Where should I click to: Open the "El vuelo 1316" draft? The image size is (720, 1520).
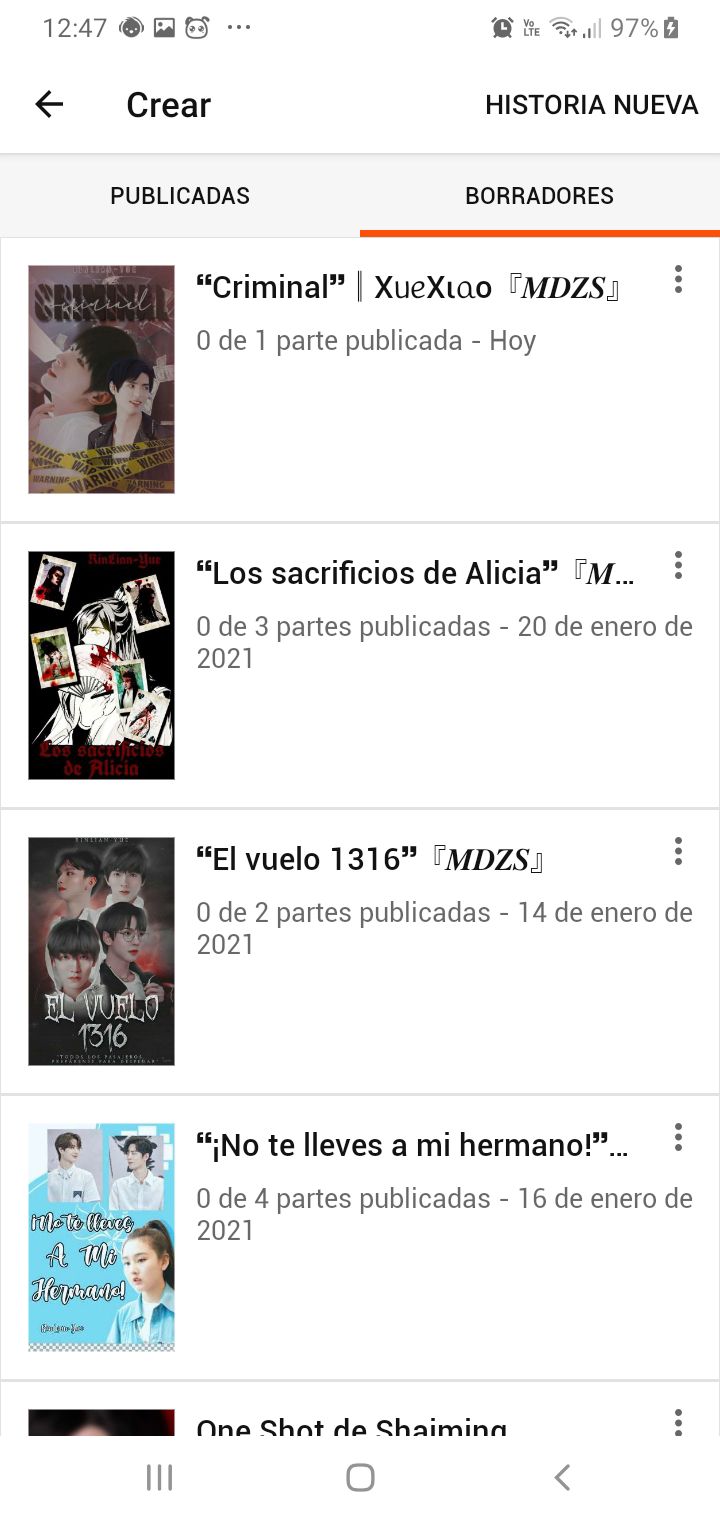(x=360, y=951)
